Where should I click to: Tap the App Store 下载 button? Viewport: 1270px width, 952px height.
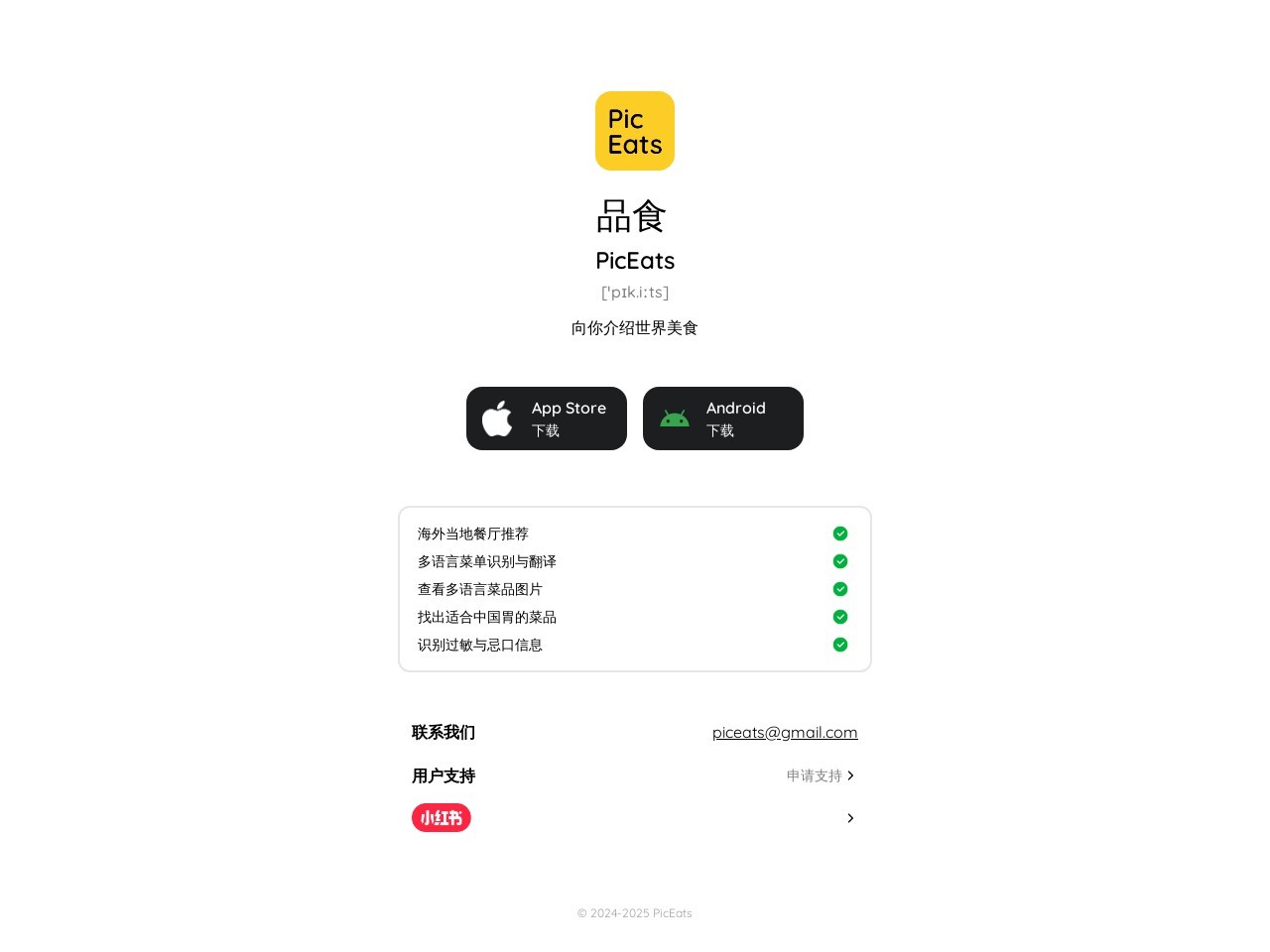546,418
